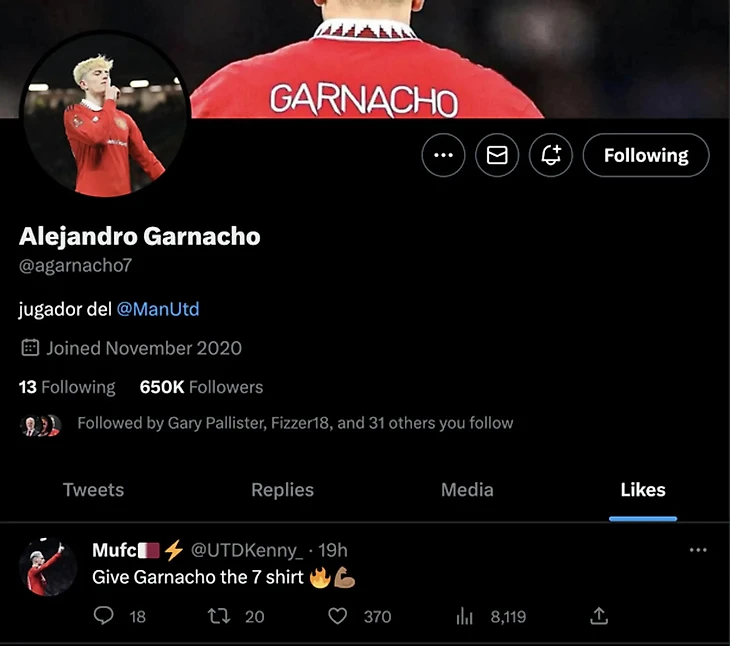Switch to the Media tab

[467, 490]
